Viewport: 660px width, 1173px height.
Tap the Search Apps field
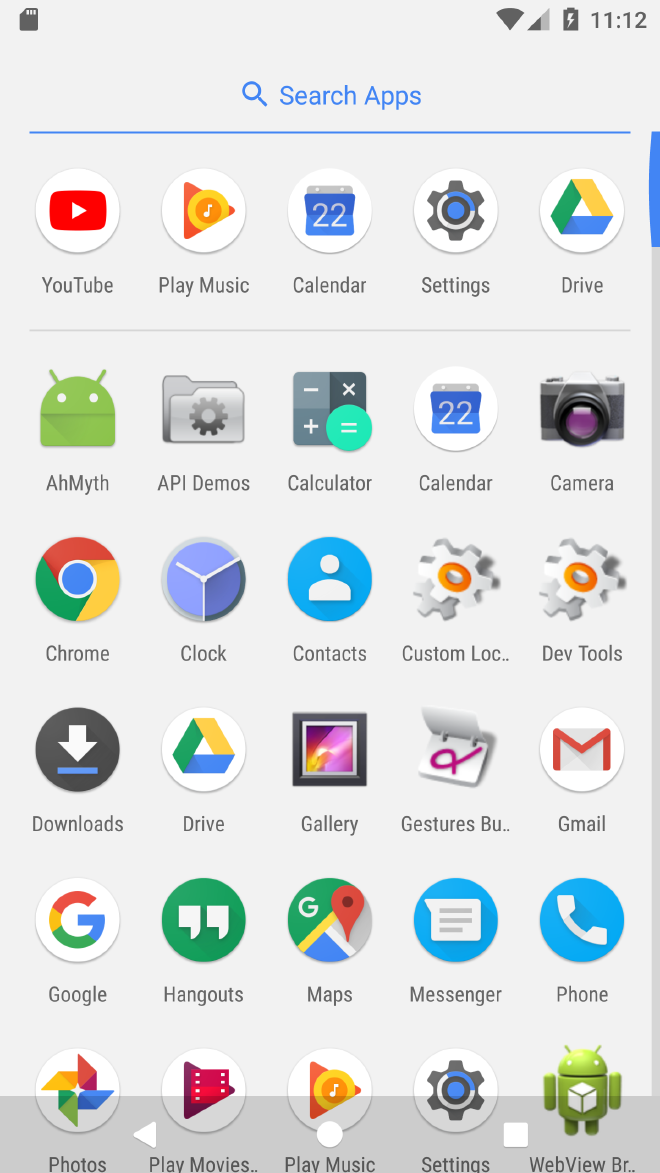point(330,96)
